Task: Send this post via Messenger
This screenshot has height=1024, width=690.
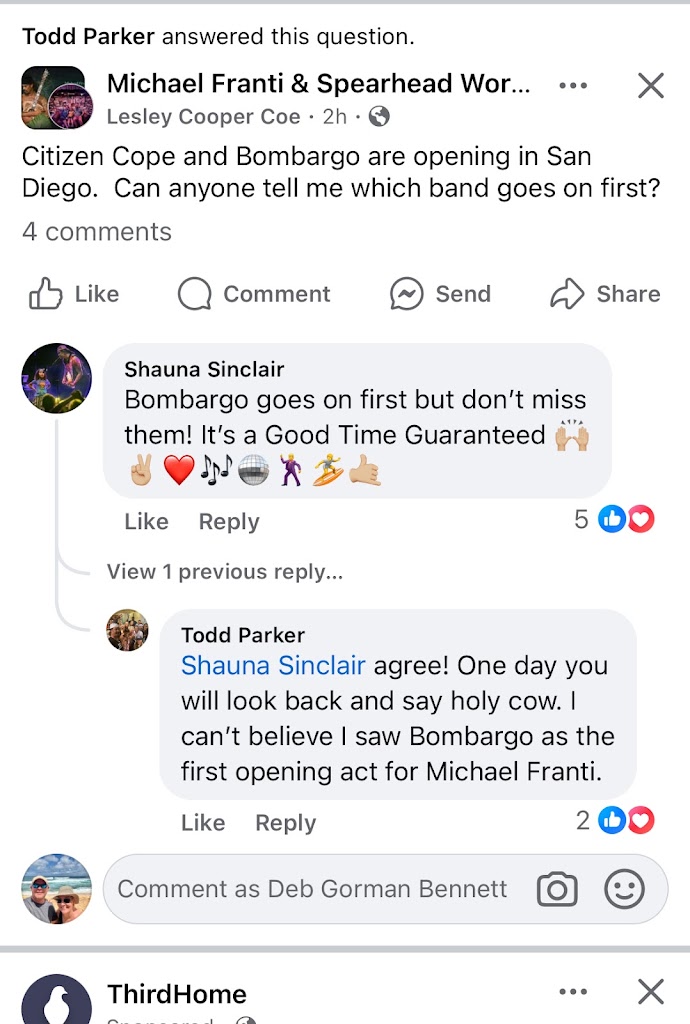Action: point(440,294)
